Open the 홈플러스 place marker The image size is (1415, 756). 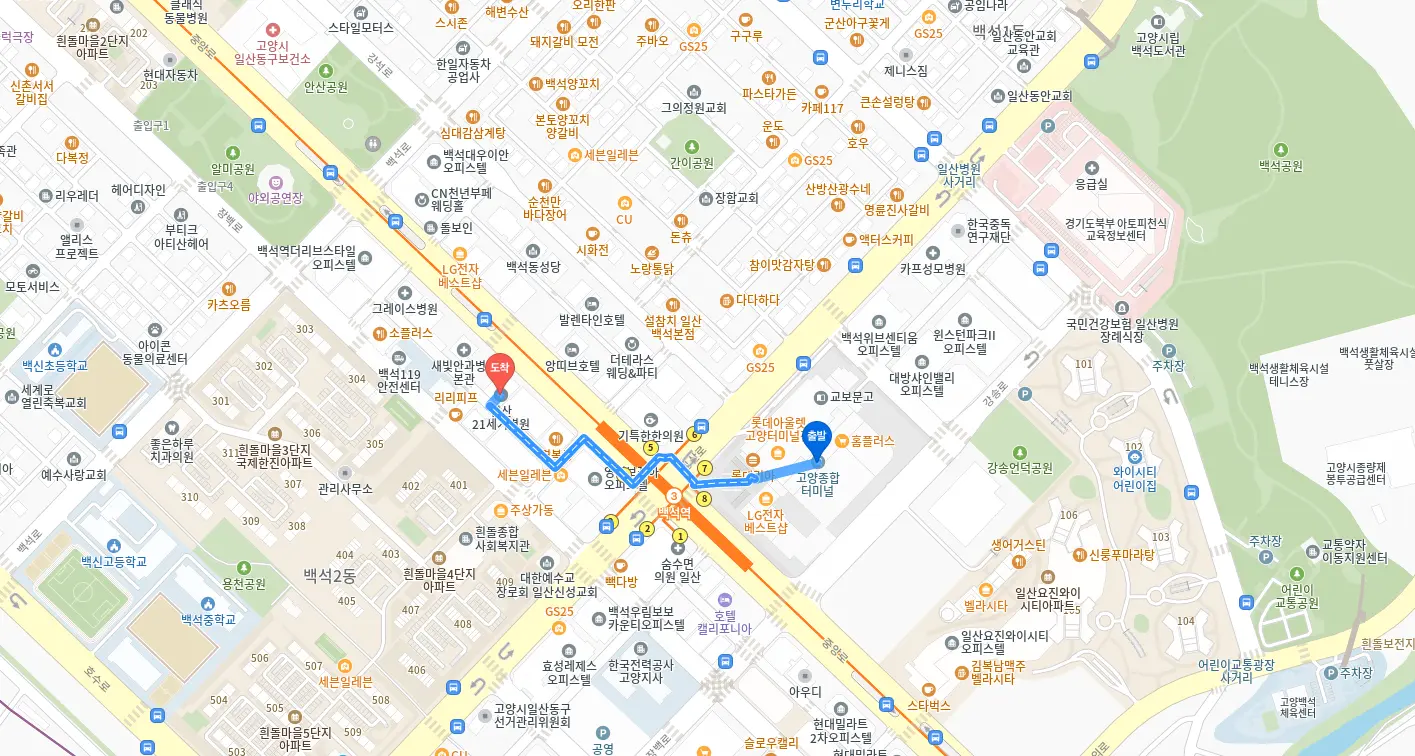pyautogui.click(x=842, y=441)
